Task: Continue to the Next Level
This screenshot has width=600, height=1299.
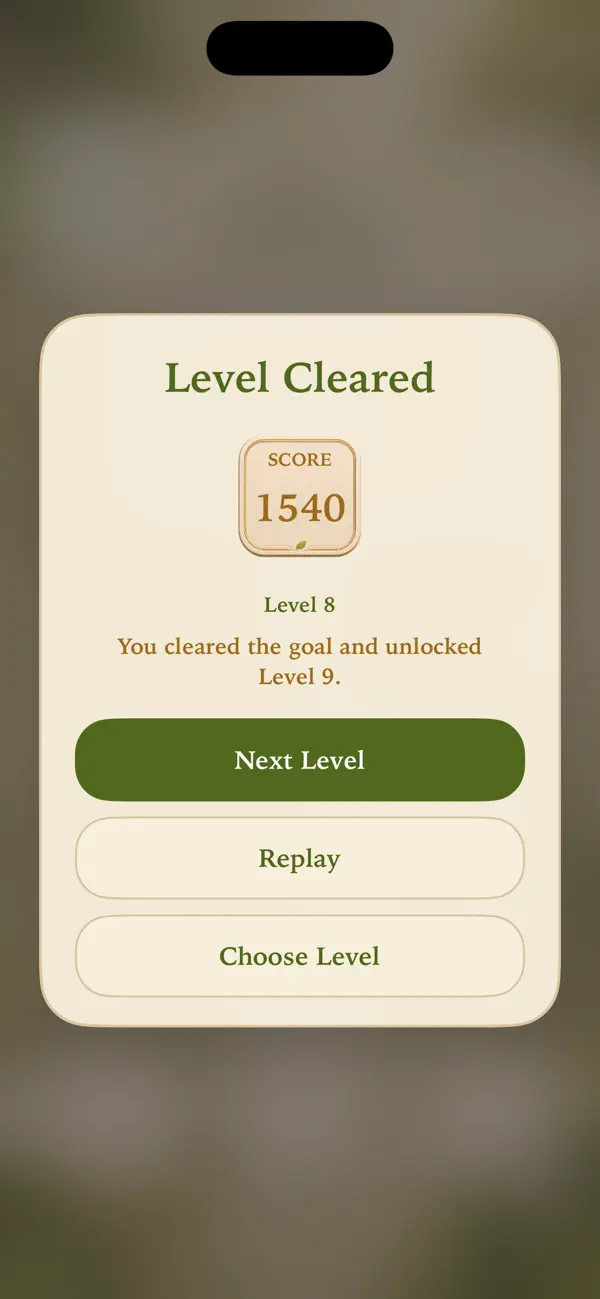Action: 300,760
